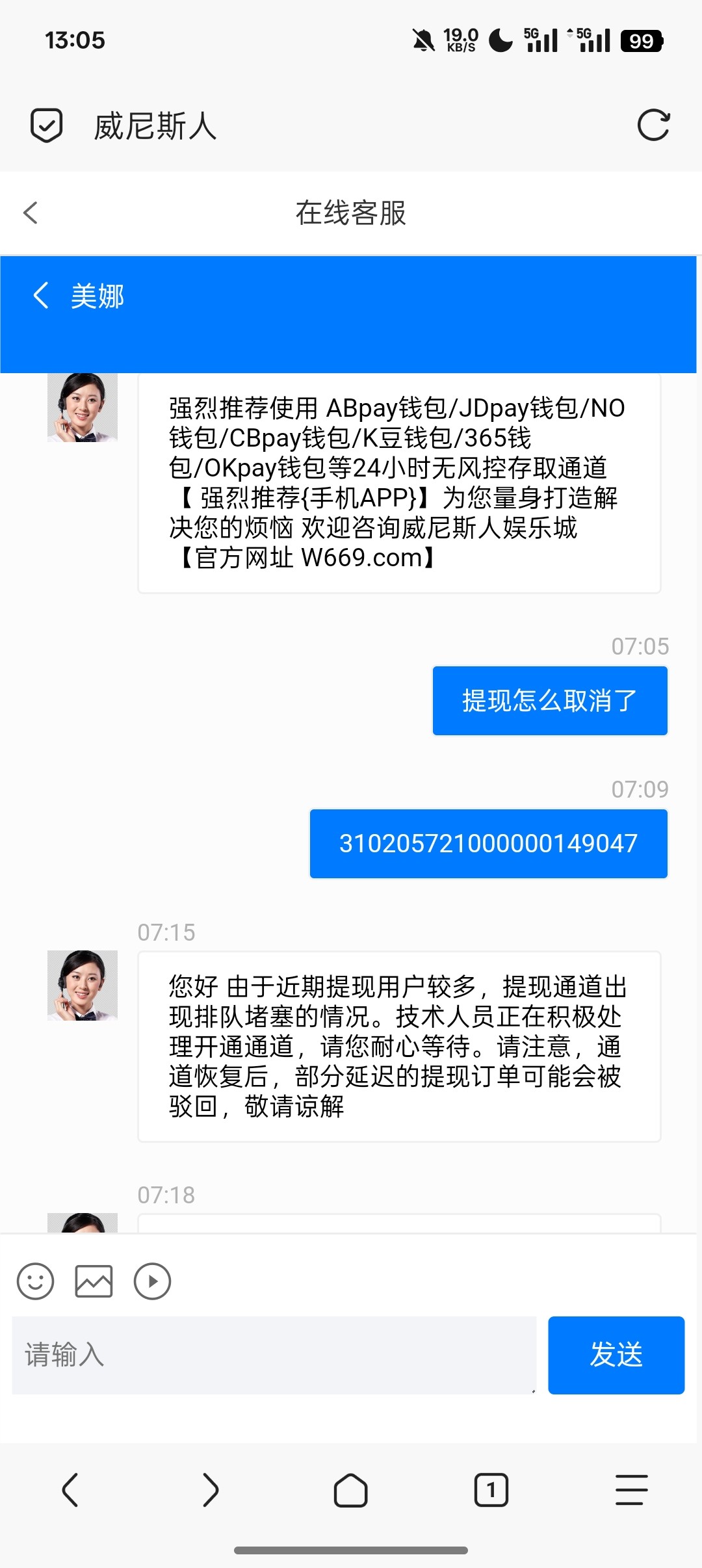Leave the chat with 美娜

[41, 296]
